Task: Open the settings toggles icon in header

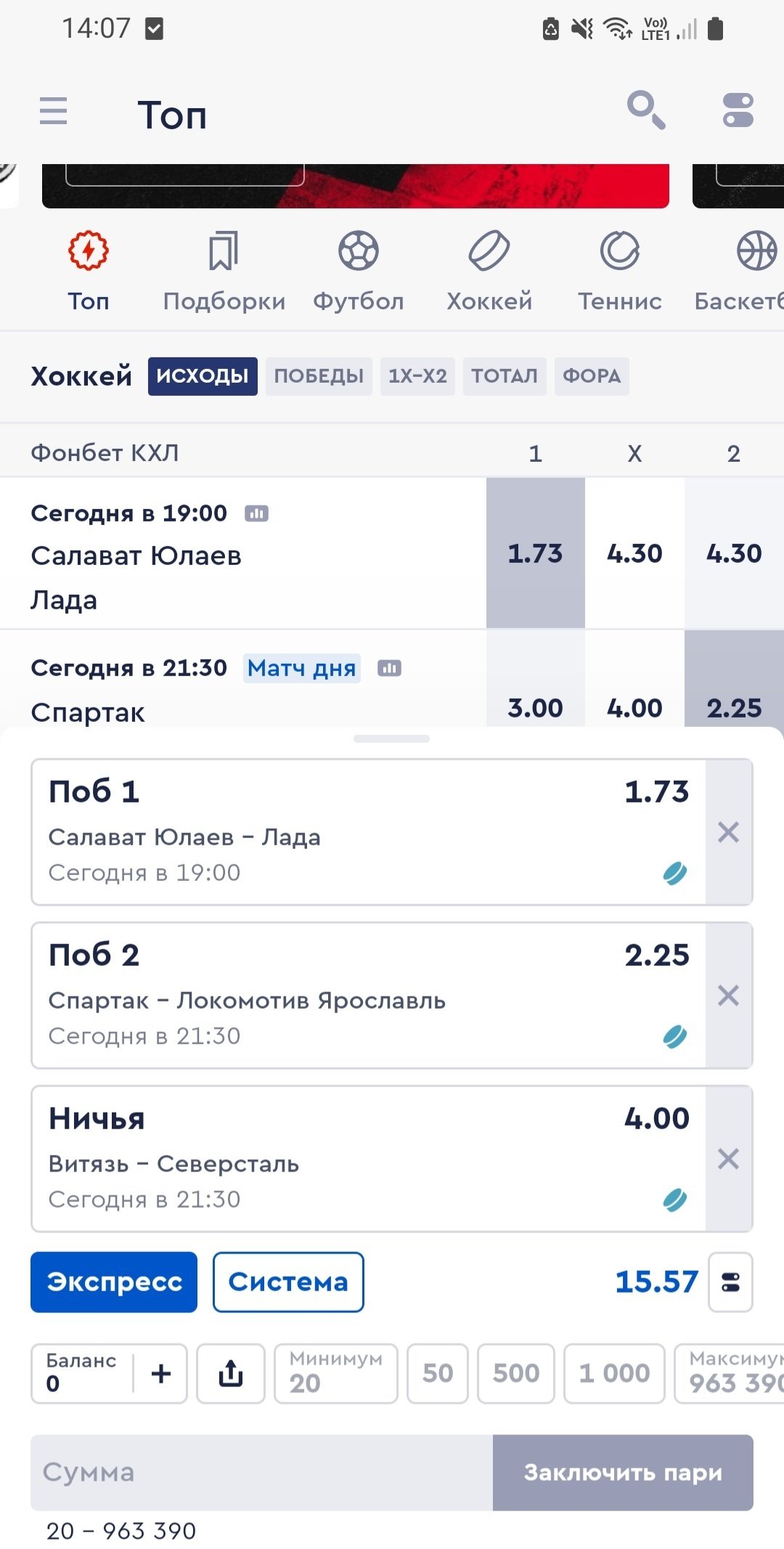Action: (x=738, y=110)
